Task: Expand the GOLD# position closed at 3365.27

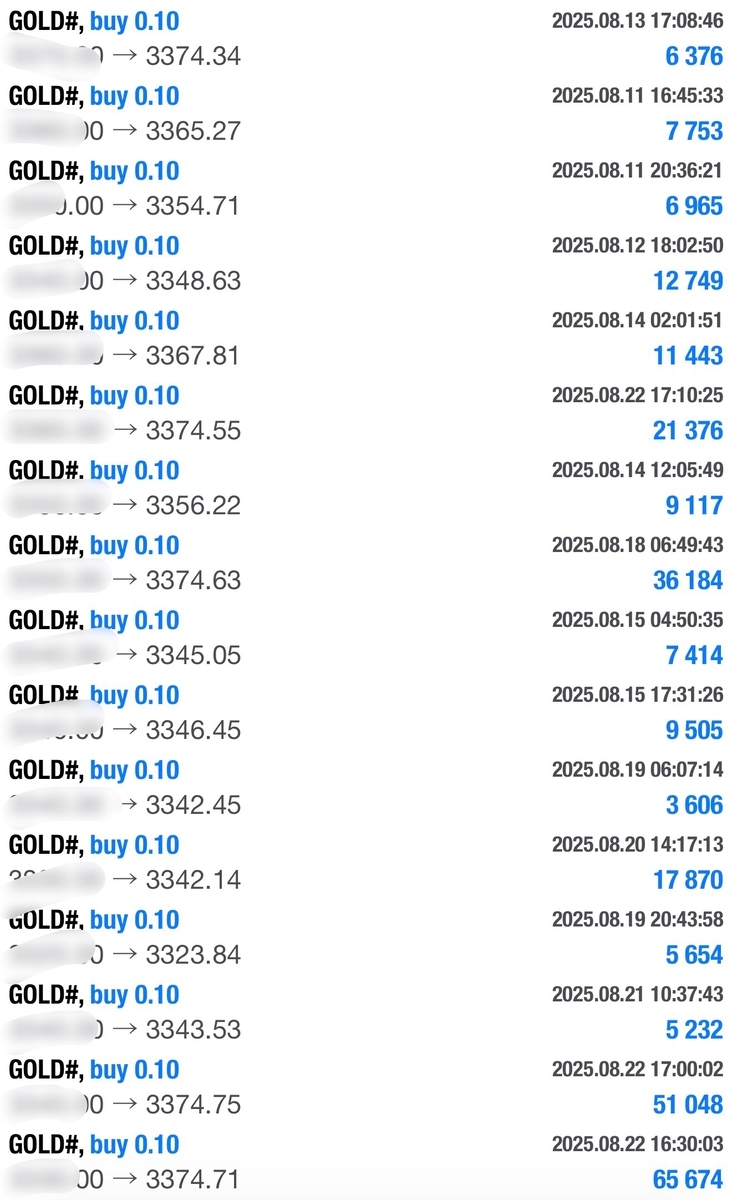Action: 366,113
